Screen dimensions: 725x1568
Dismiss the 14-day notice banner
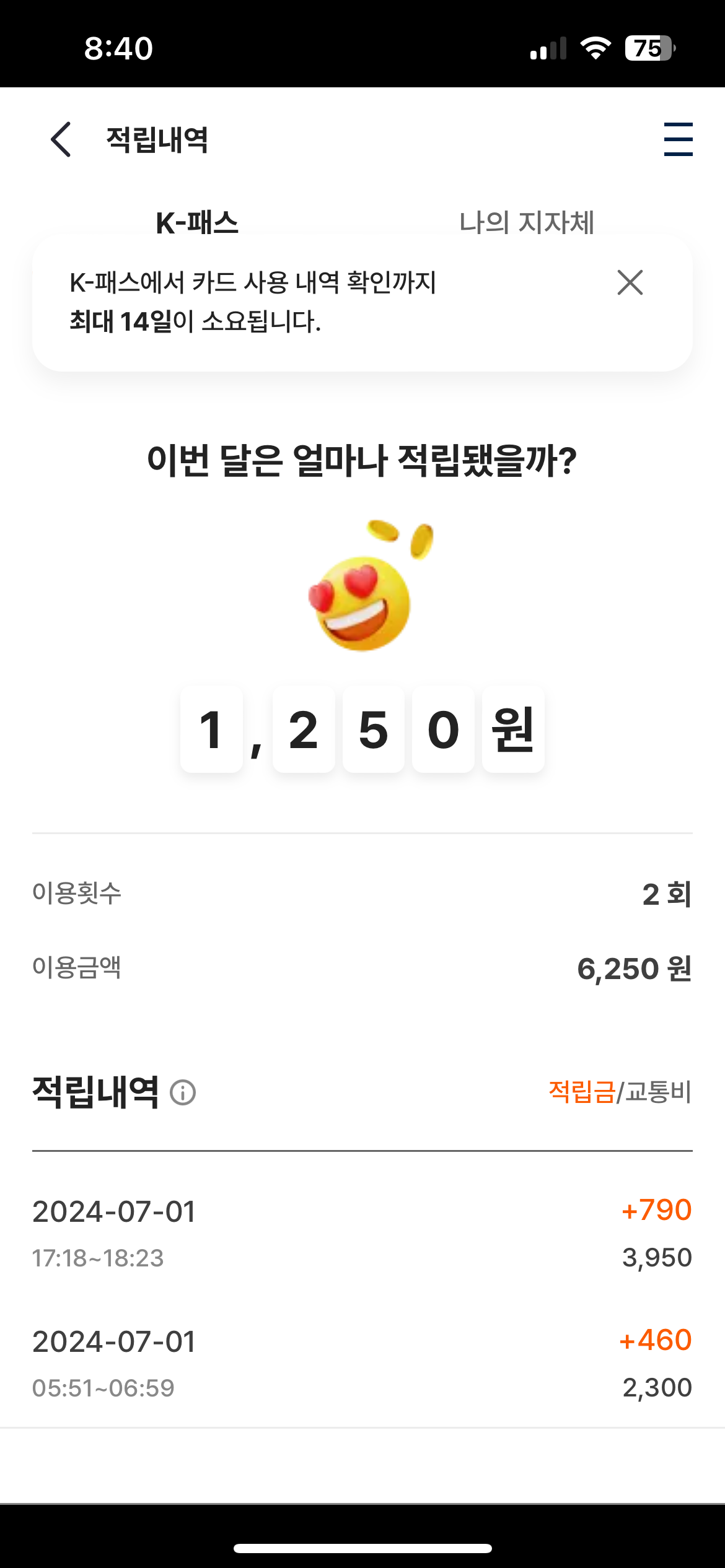coord(630,283)
